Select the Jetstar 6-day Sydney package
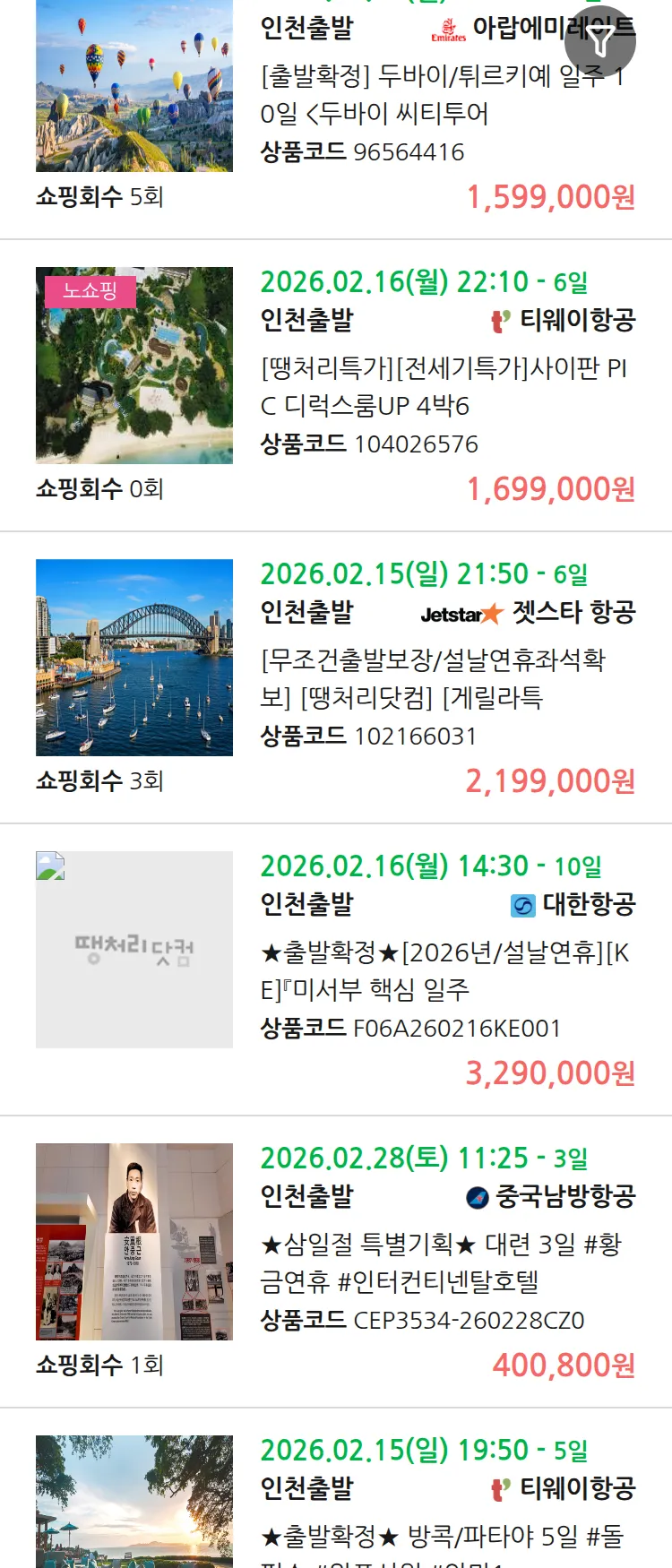This screenshot has width=672, height=1568. (433, 678)
